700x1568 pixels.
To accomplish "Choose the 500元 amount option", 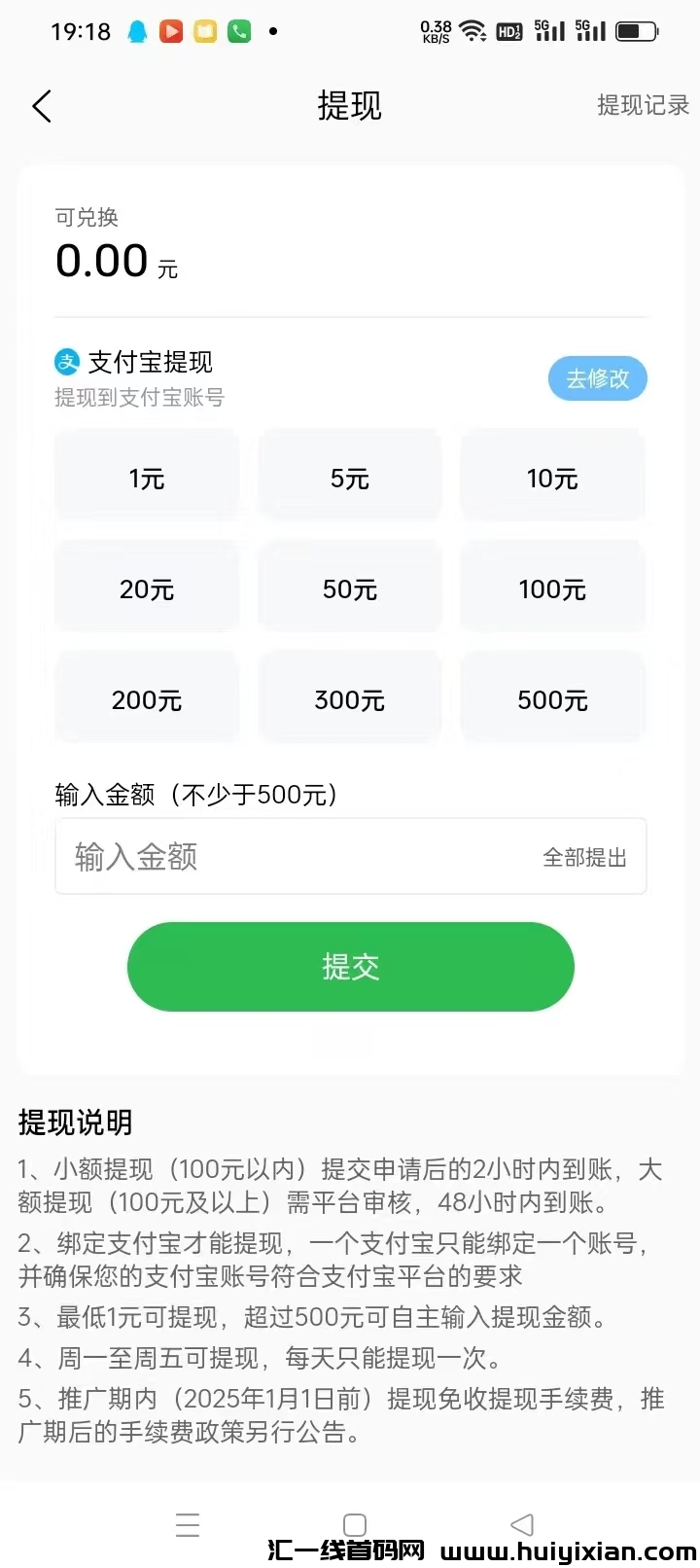I will click(x=552, y=699).
